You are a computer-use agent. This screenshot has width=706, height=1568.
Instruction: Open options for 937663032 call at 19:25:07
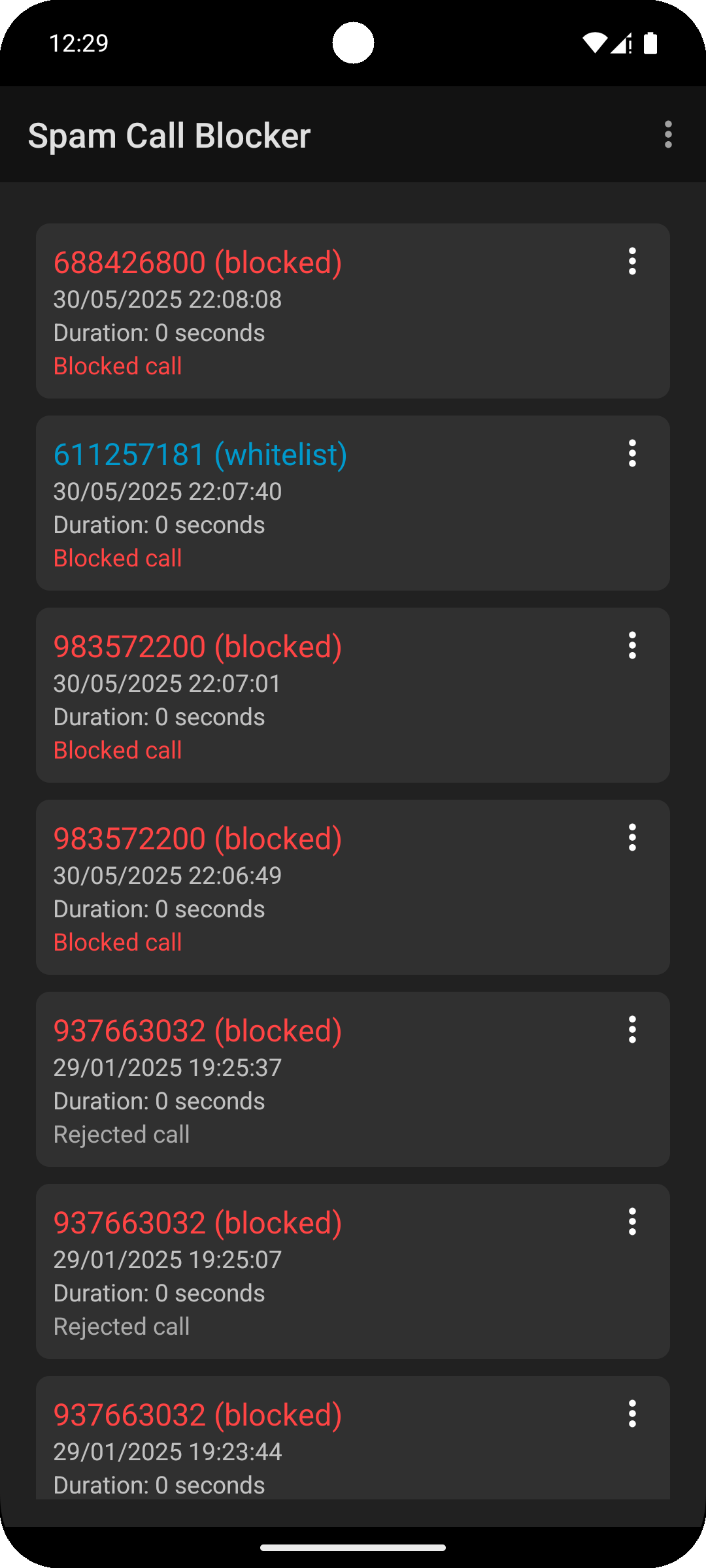[632, 1222]
